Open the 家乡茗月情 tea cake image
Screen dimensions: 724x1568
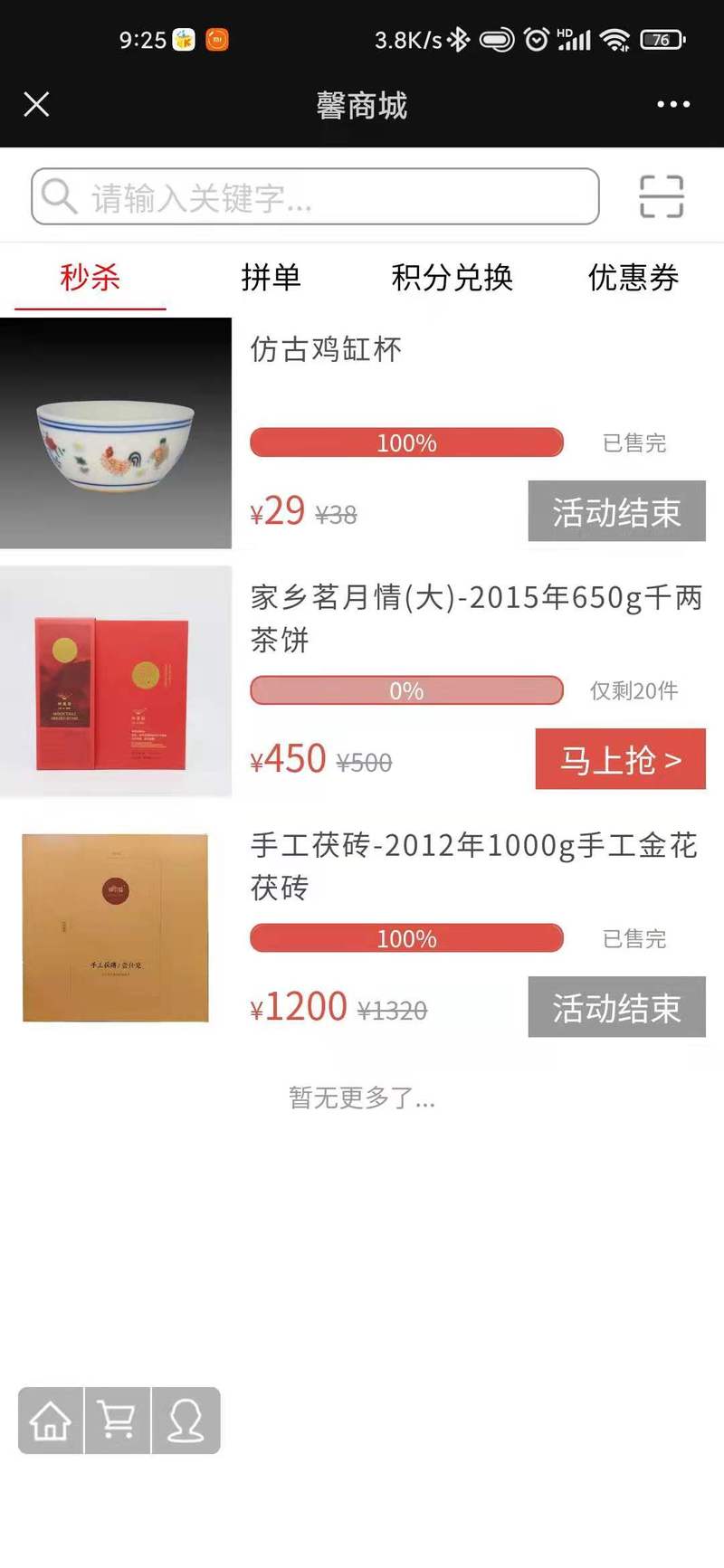point(115,681)
